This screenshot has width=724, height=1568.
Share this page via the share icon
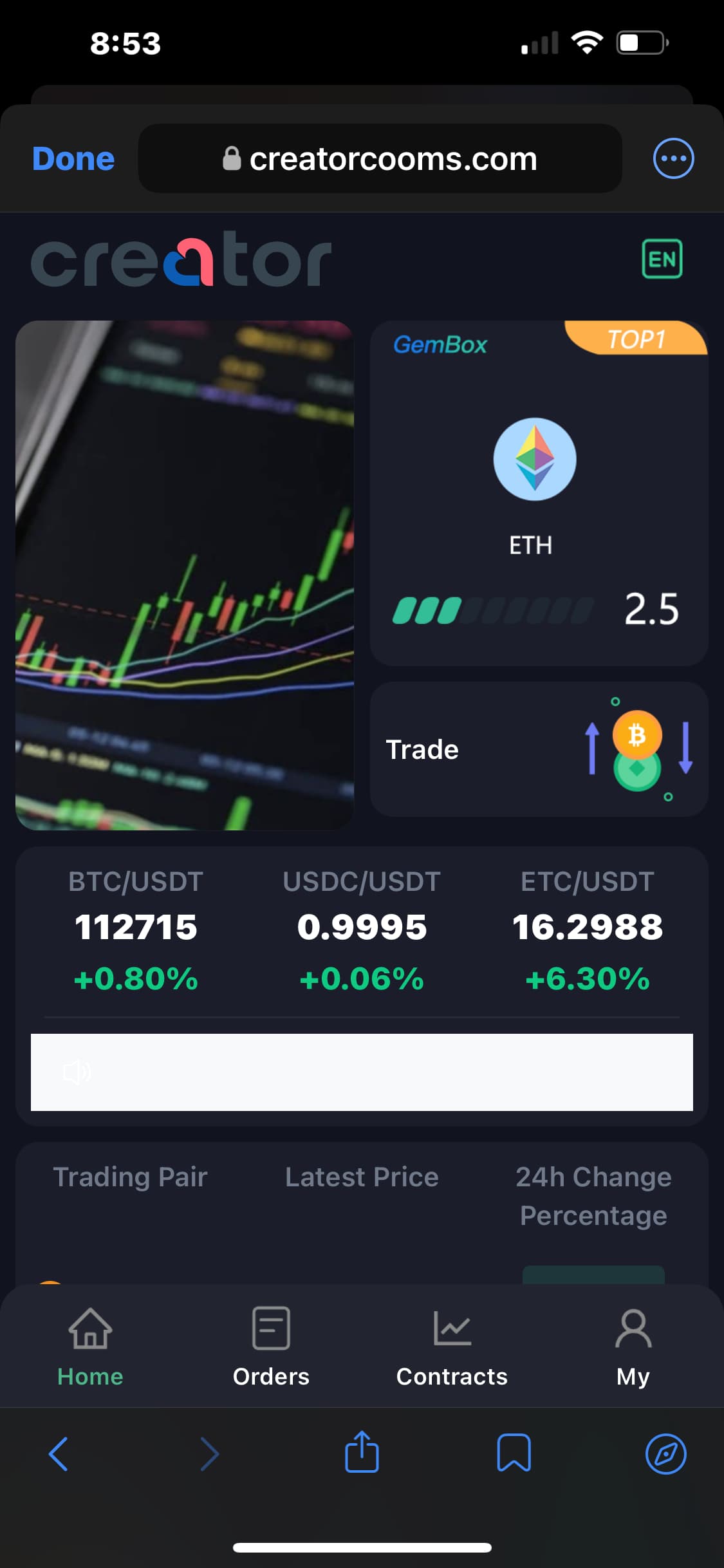click(x=362, y=1452)
